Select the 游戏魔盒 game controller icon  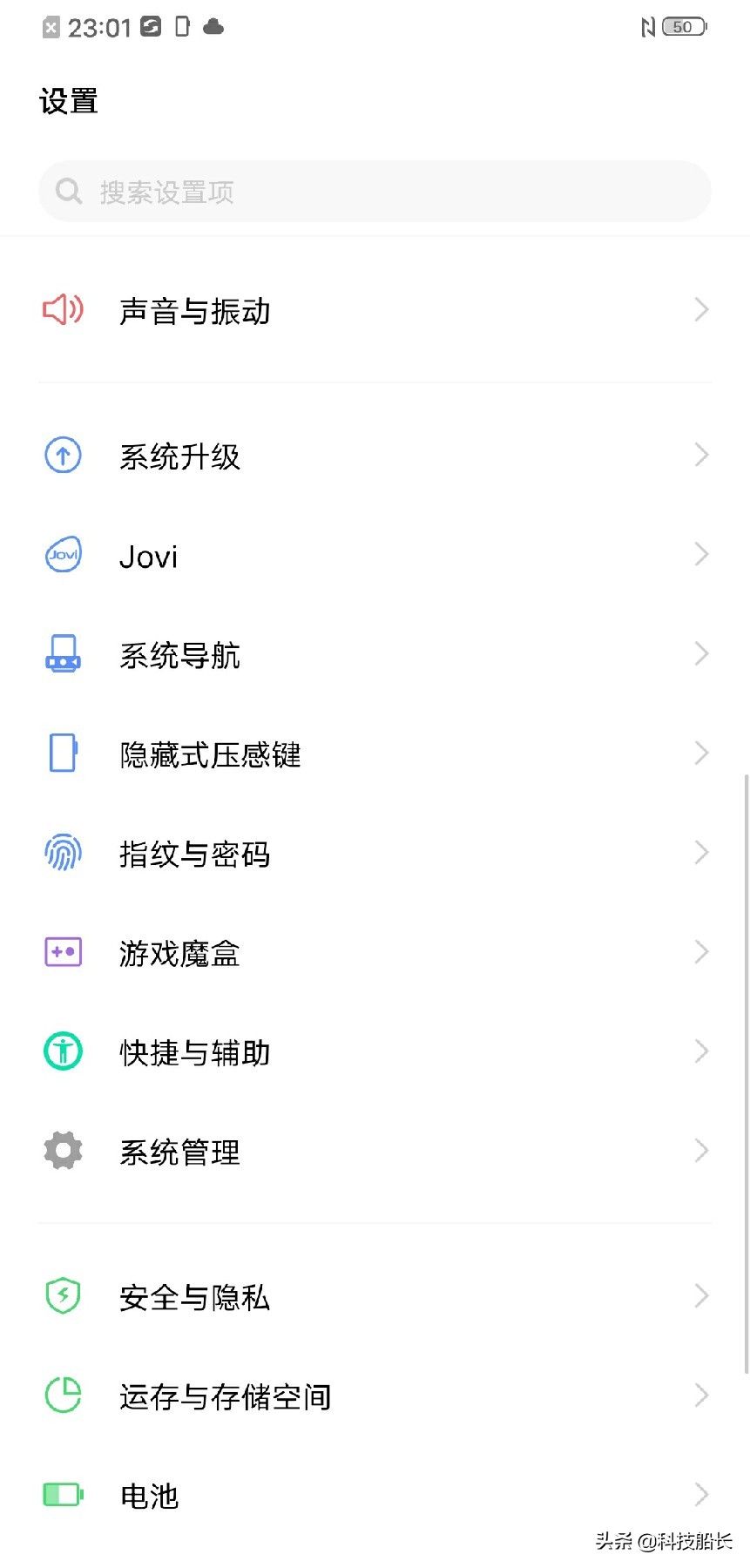[62, 952]
